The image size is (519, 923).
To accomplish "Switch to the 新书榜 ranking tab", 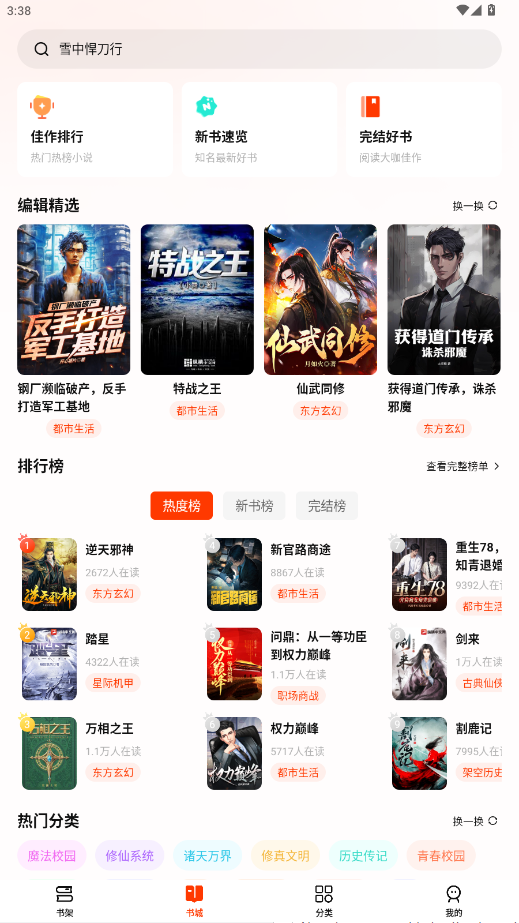I will point(254,506).
